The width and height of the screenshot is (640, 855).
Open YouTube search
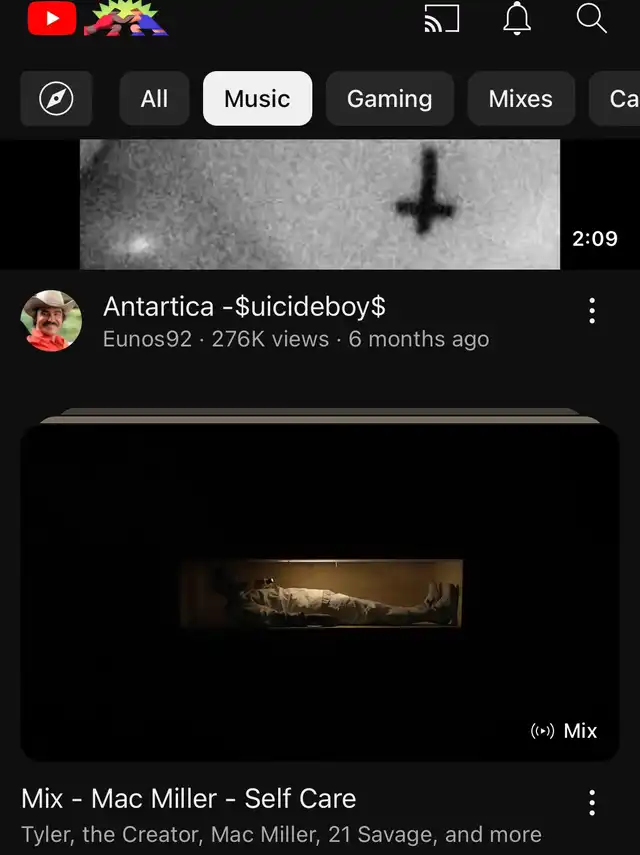(x=592, y=18)
